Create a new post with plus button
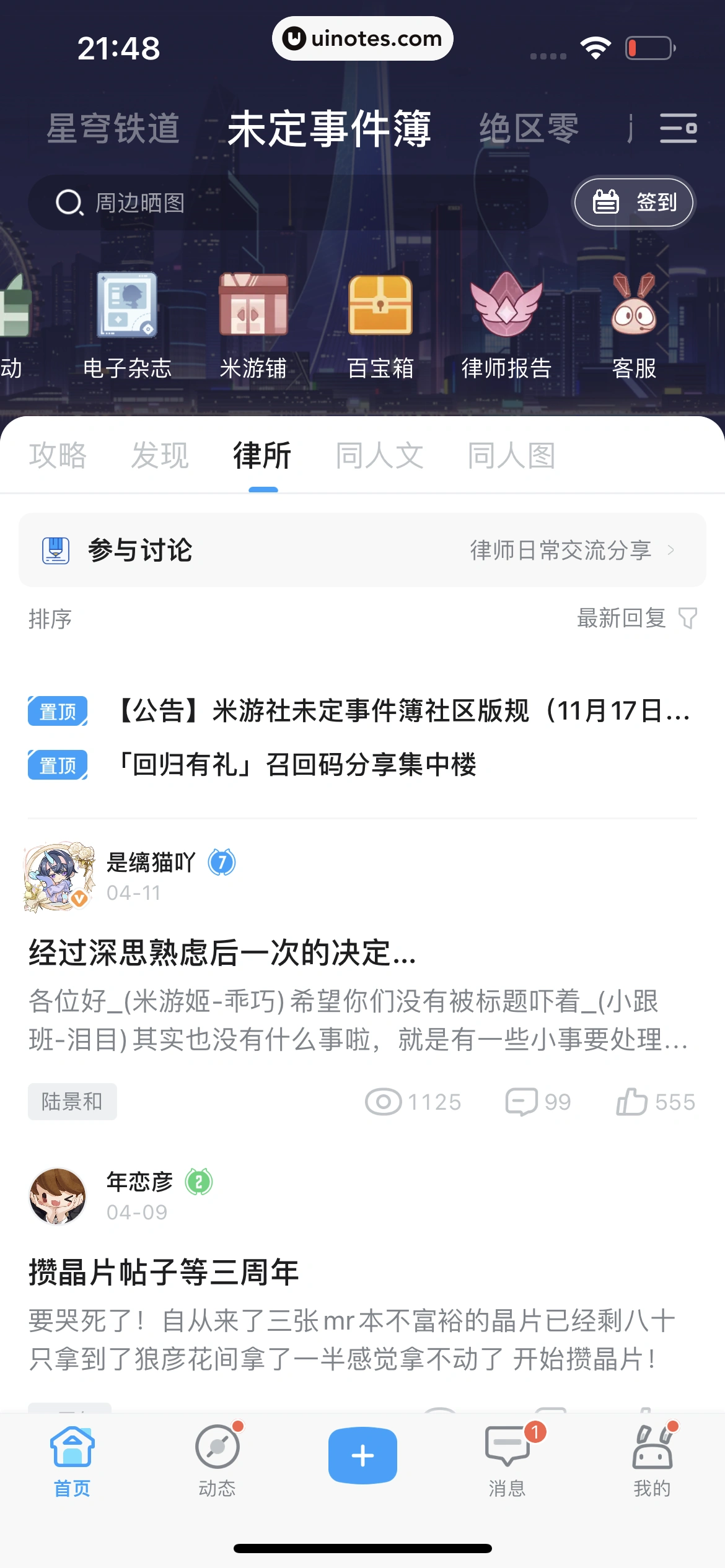The image size is (725, 1568). click(362, 1455)
